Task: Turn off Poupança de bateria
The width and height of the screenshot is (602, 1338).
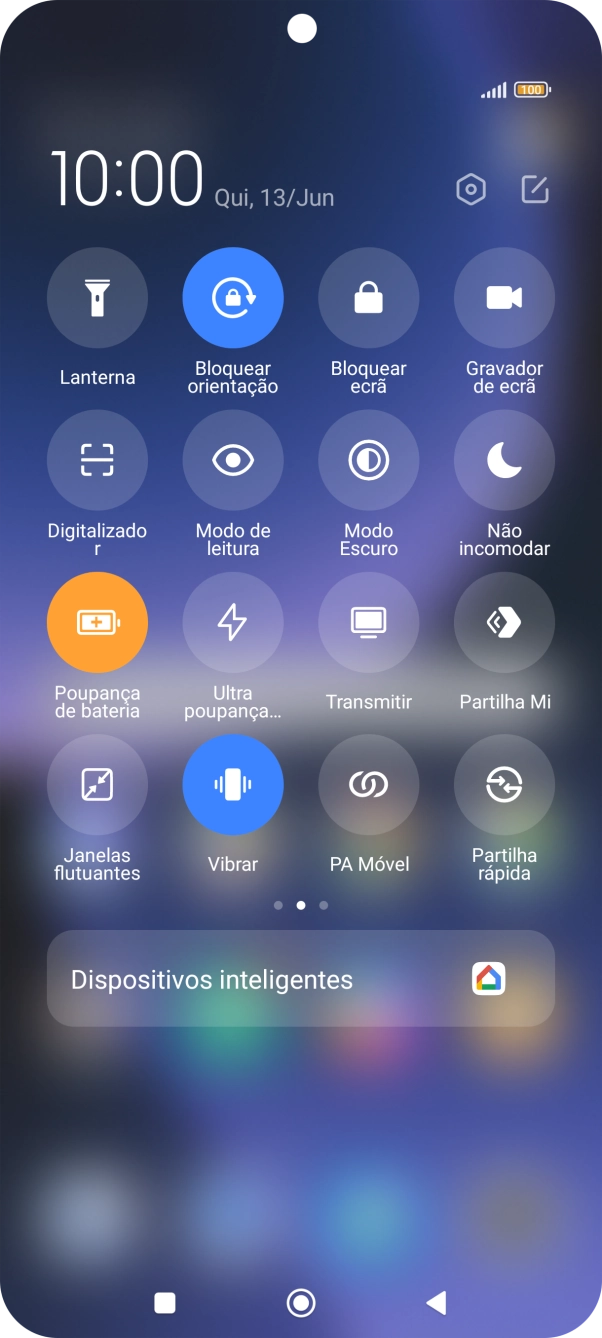Action: coord(97,622)
